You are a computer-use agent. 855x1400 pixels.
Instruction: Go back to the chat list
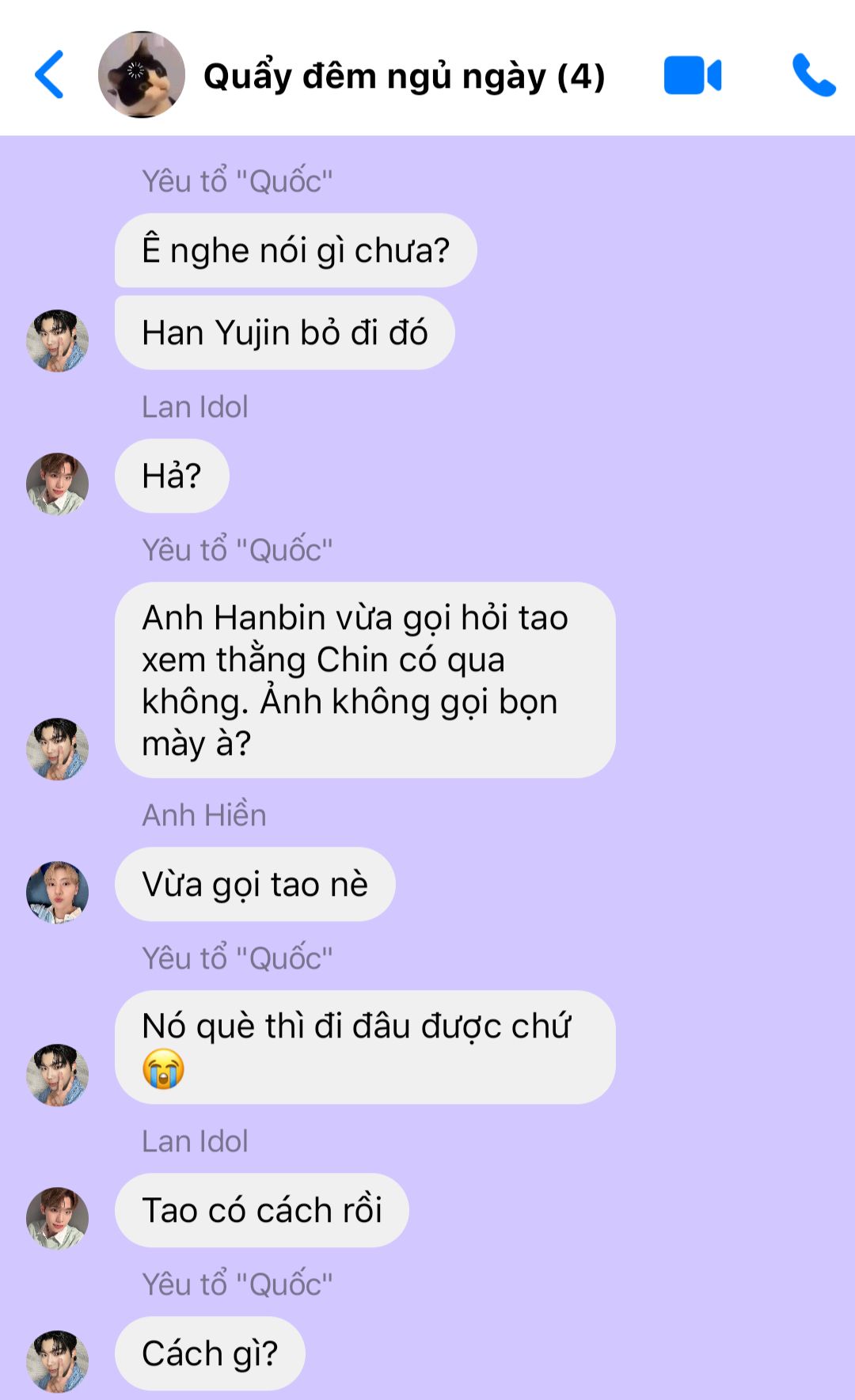click(x=49, y=75)
